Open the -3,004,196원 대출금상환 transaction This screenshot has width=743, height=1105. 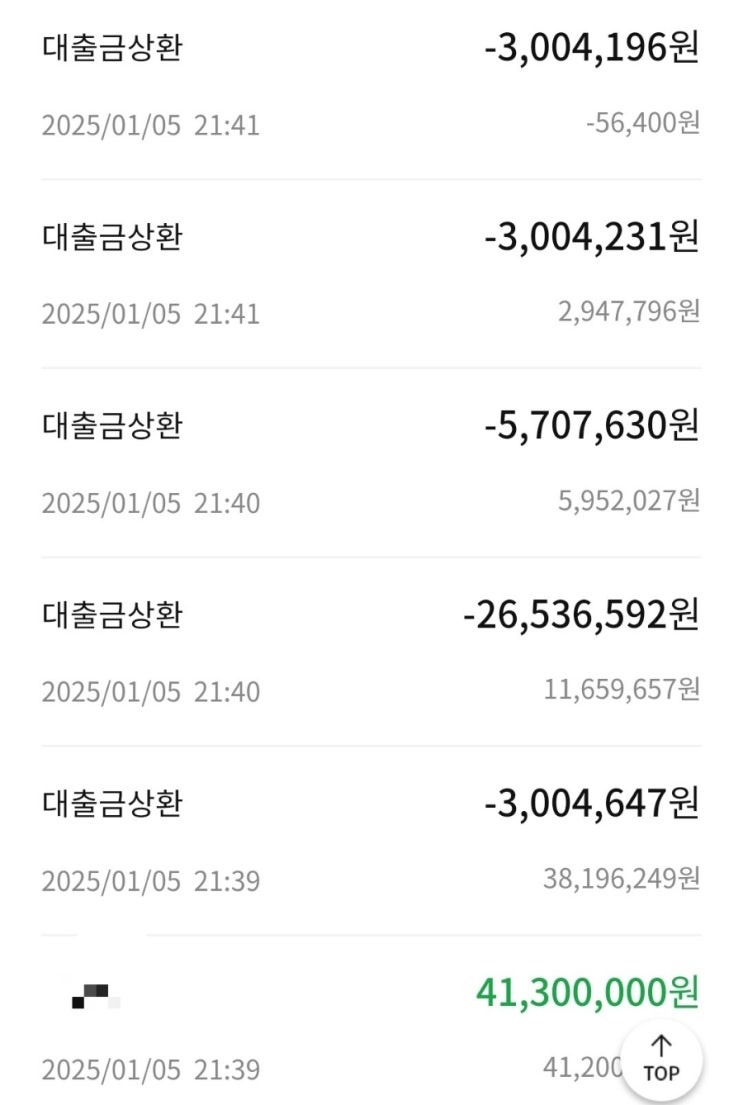coord(371,86)
